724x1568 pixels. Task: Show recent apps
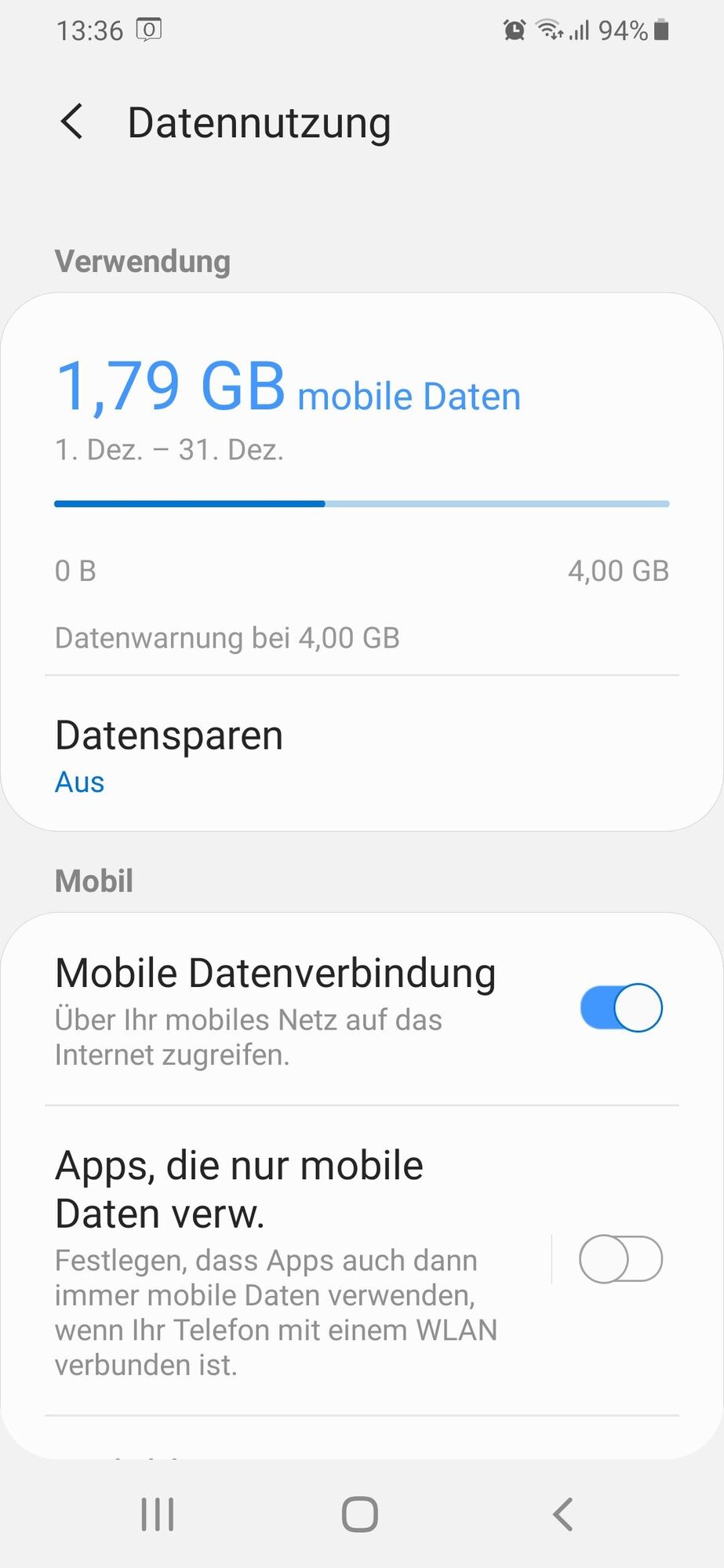[x=158, y=1514]
